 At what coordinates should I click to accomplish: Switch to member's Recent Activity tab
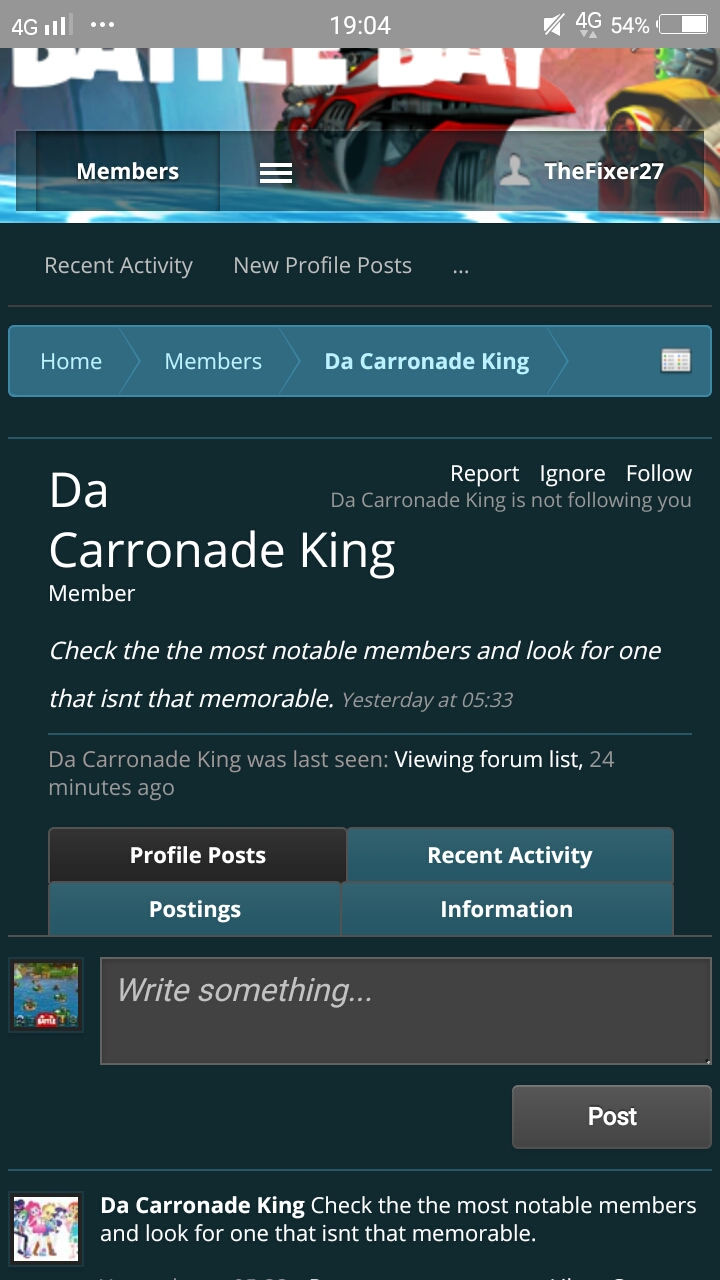click(x=509, y=856)
